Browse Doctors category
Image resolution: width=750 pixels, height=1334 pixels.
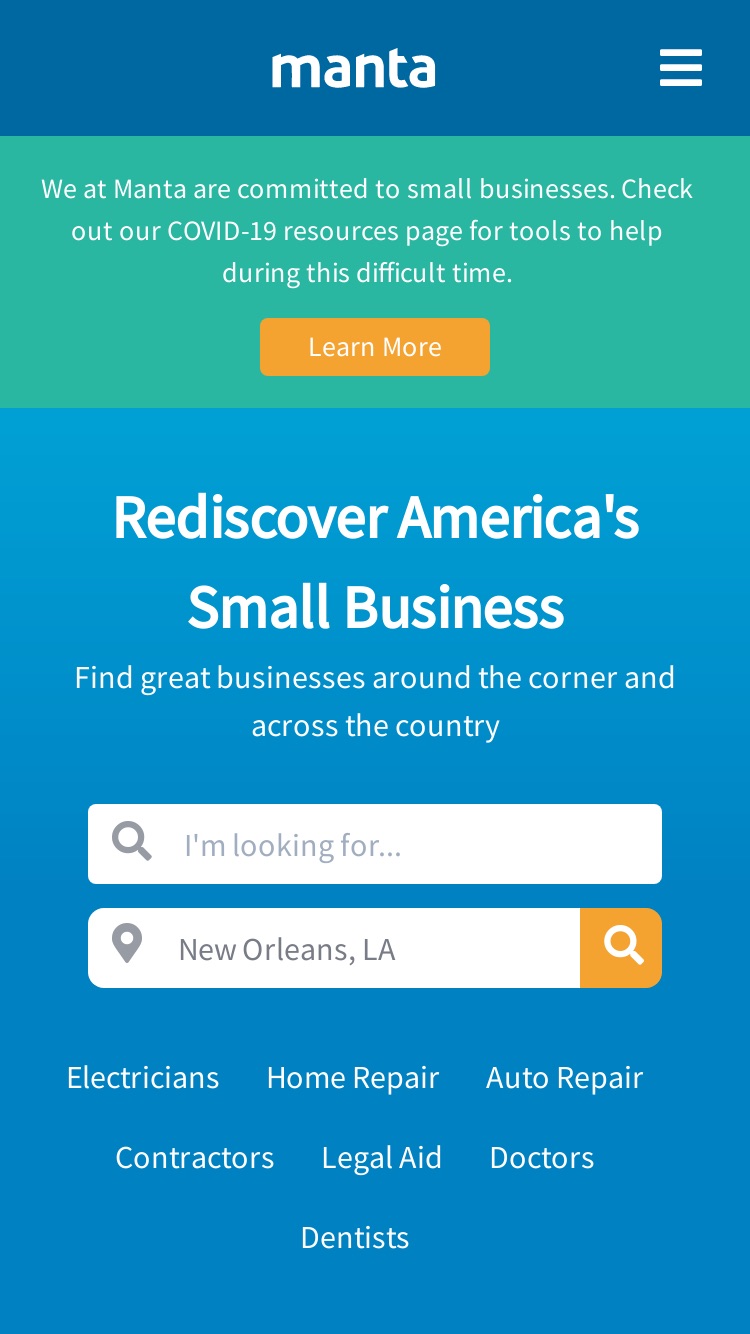542,1157
